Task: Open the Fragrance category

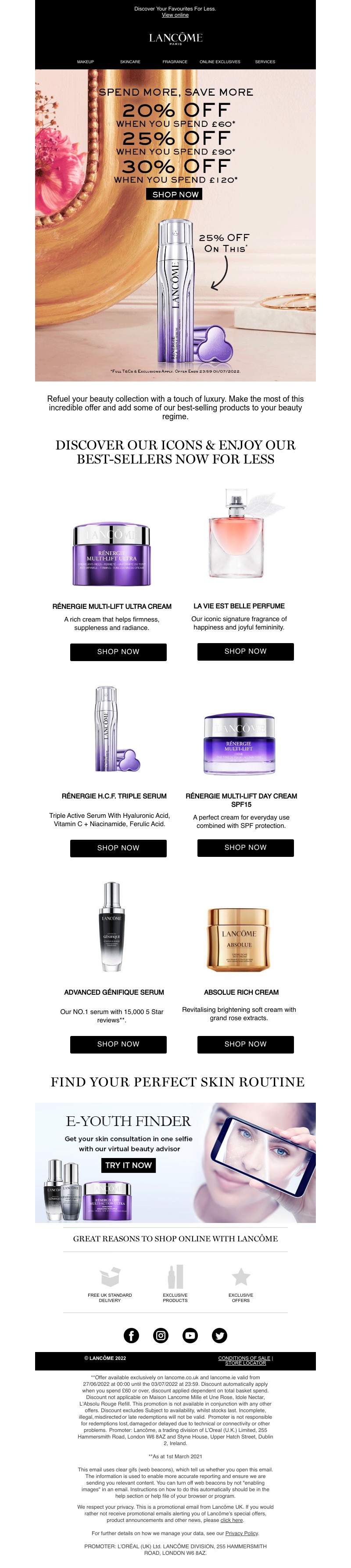Action: coord(175,61)
